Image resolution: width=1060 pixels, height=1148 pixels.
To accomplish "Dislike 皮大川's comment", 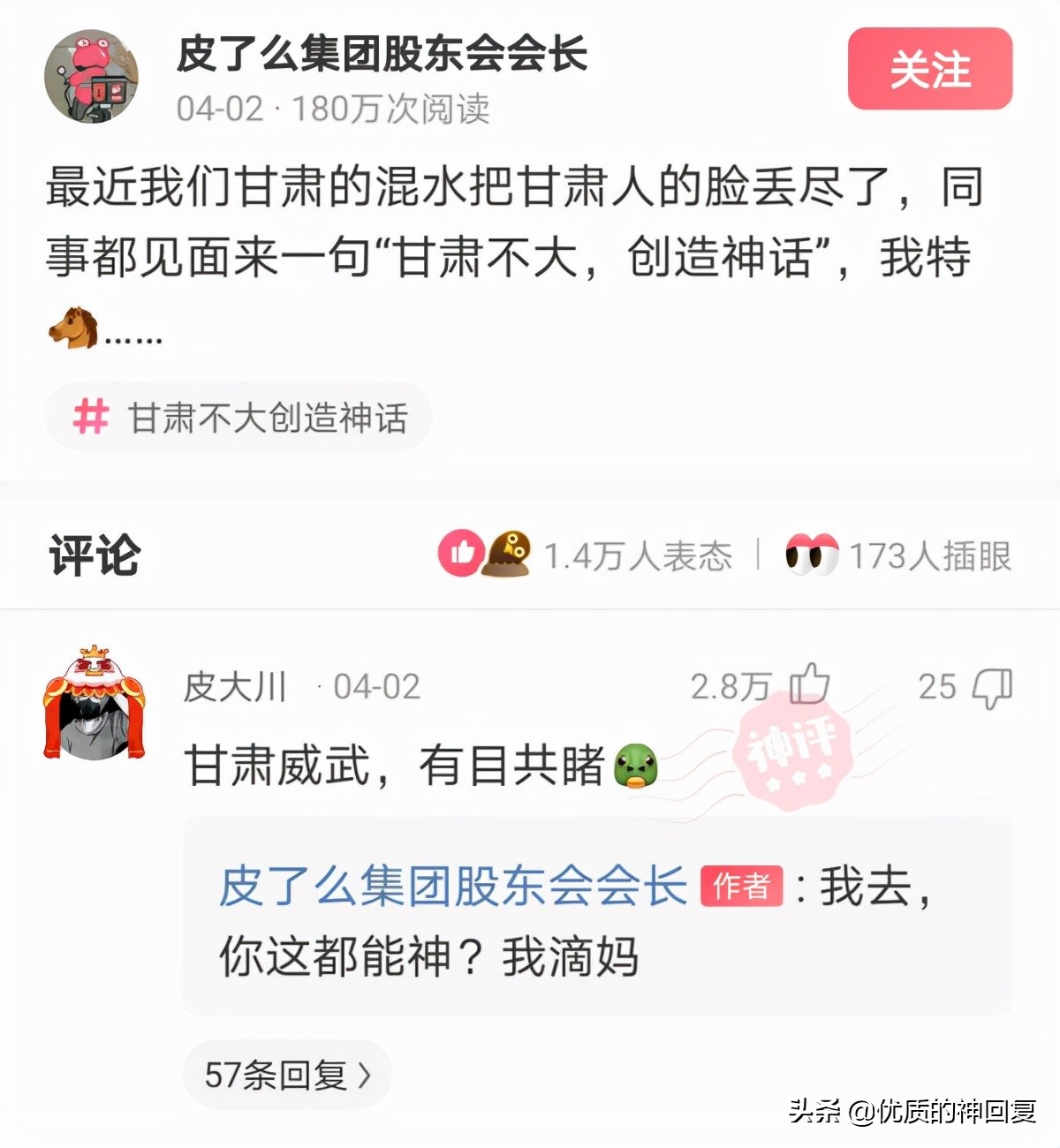I will [991, 687].
